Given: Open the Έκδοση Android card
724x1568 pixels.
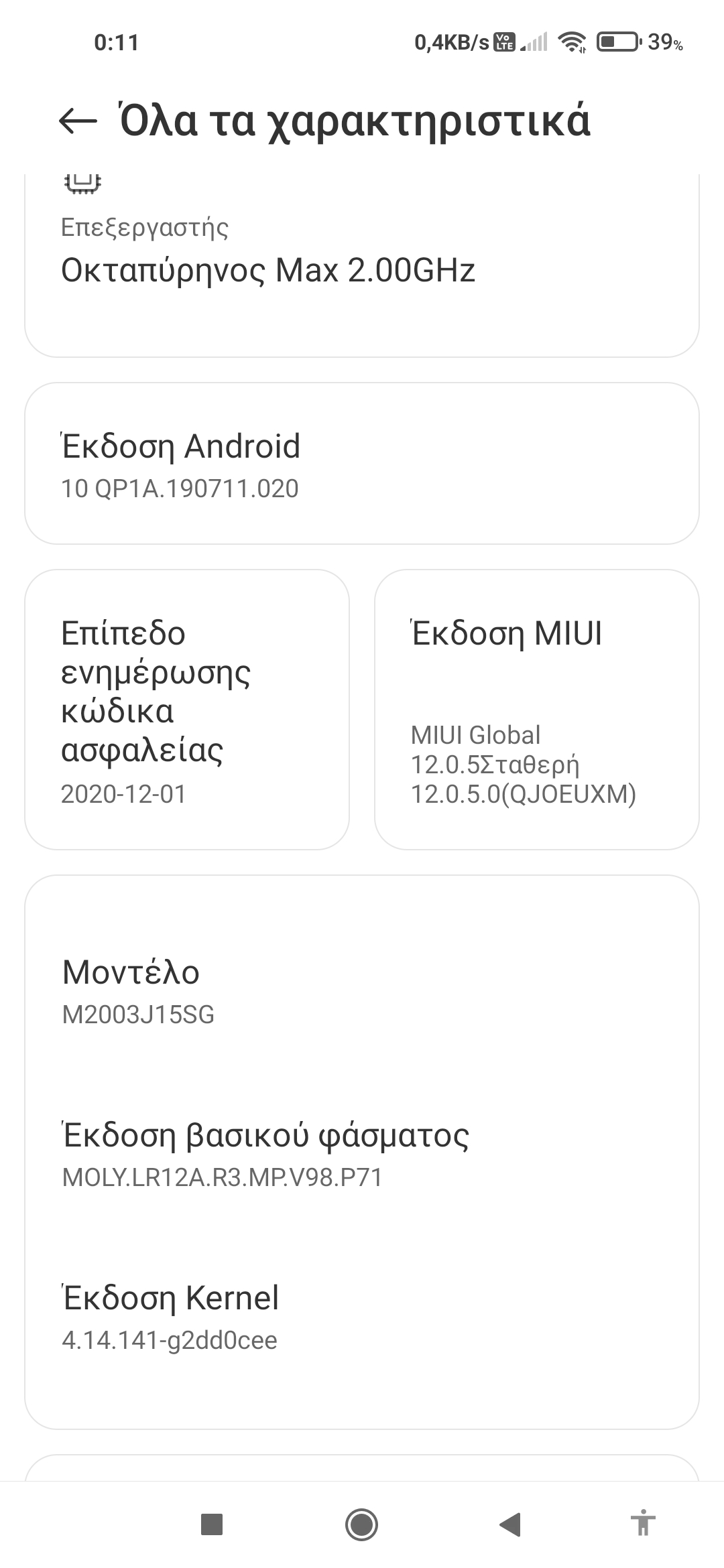Looking at the screenshot, I should click(x=362, y=464).
